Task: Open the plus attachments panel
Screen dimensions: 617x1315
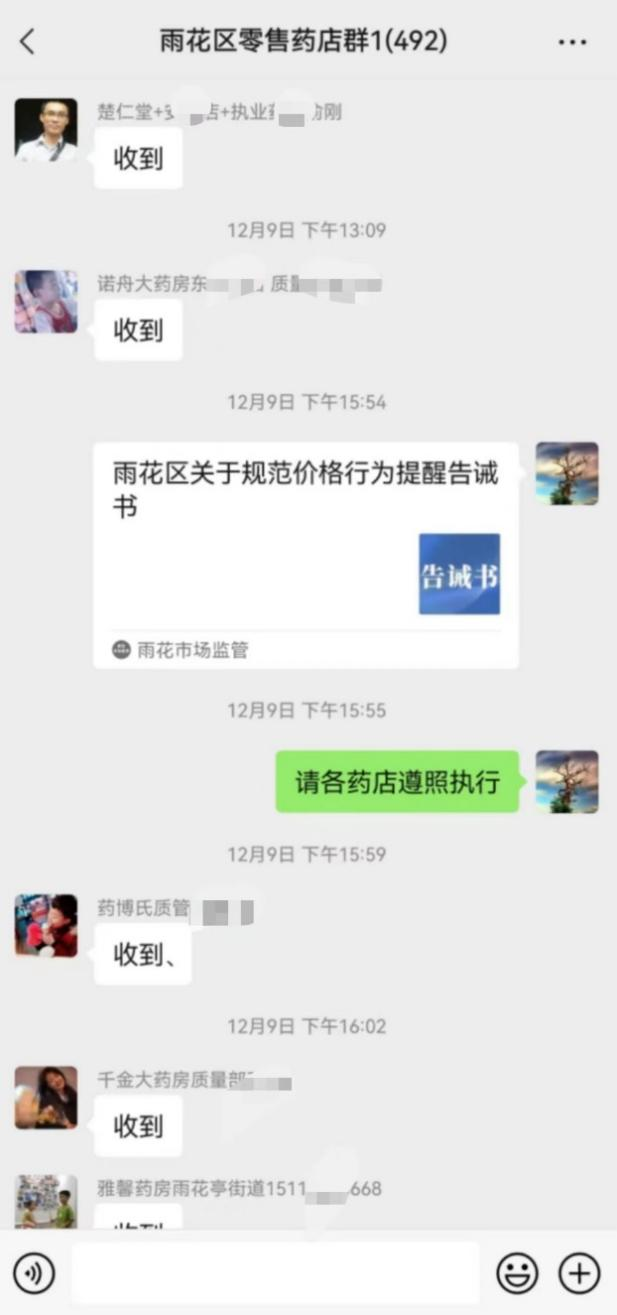Action: tap(579, 1273)
